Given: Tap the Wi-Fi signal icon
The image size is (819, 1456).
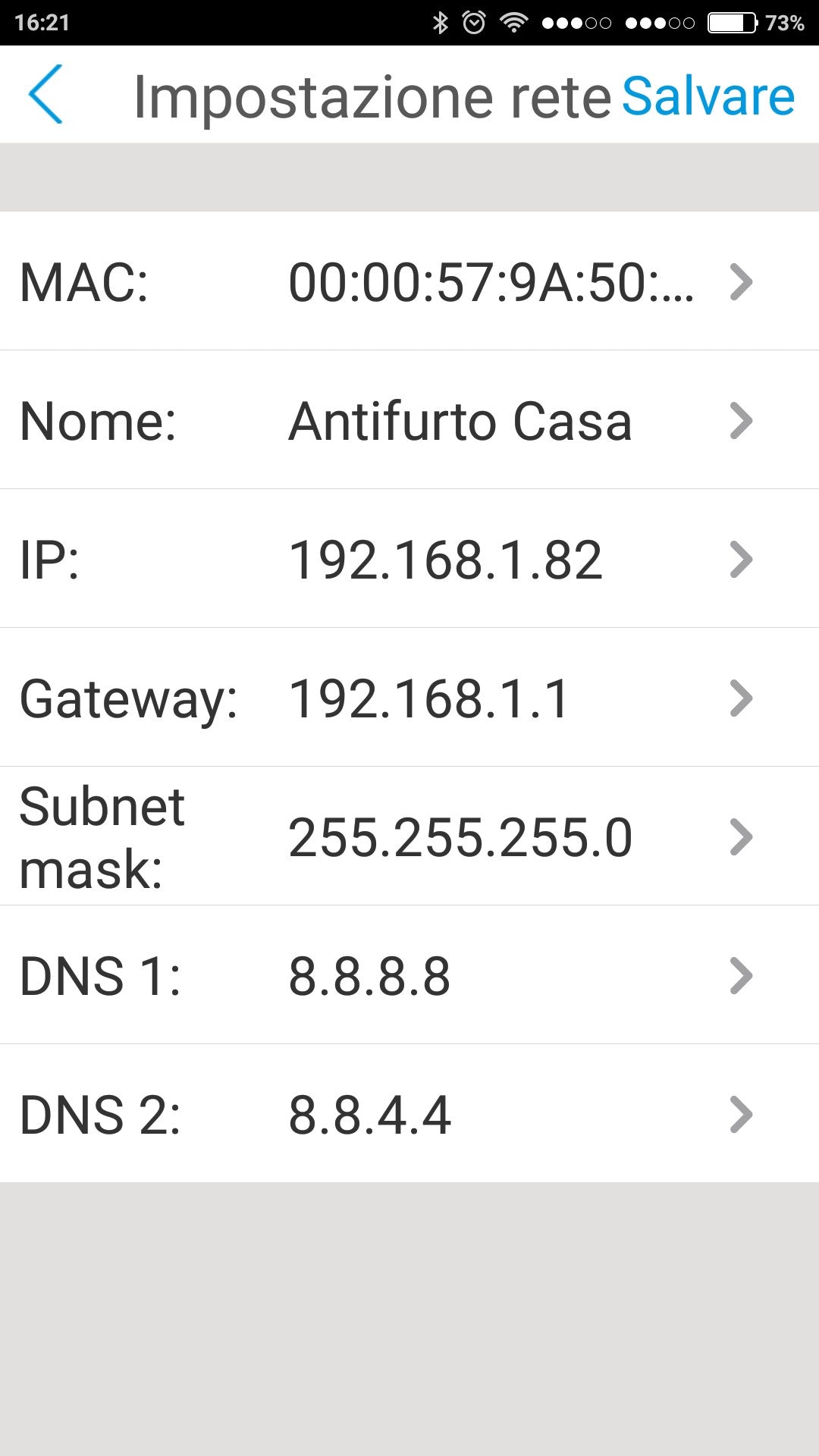Looking at the screenshot, I should (516, 23).
